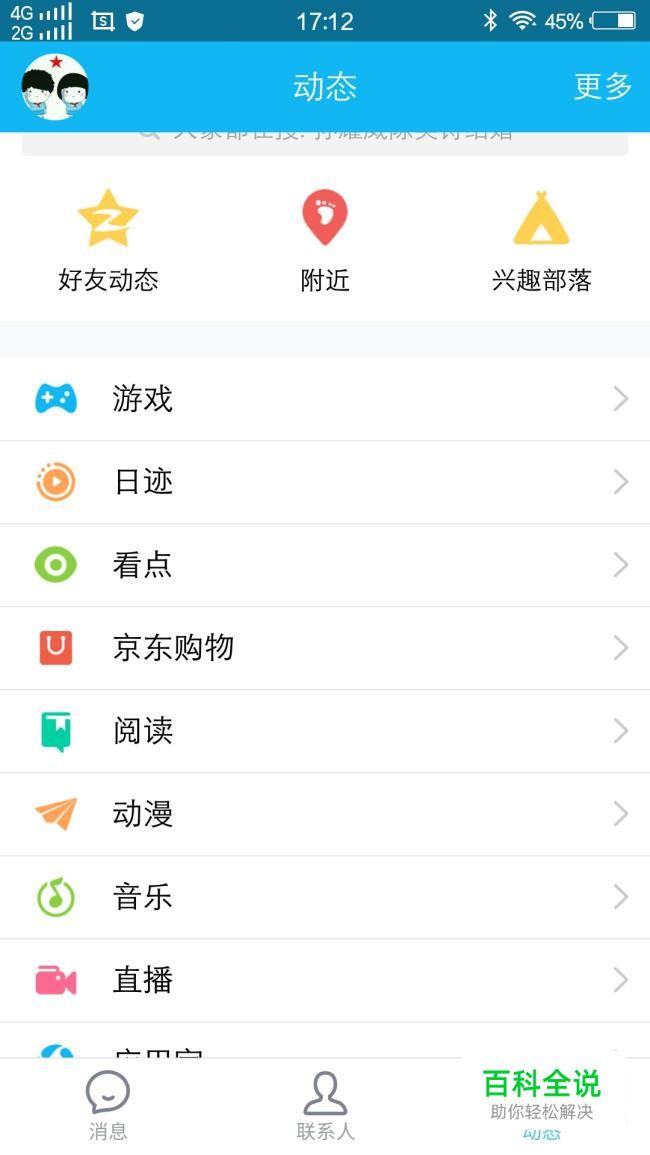Open the profile avatar in the header
650x1155 pixels.
(55, 87)
